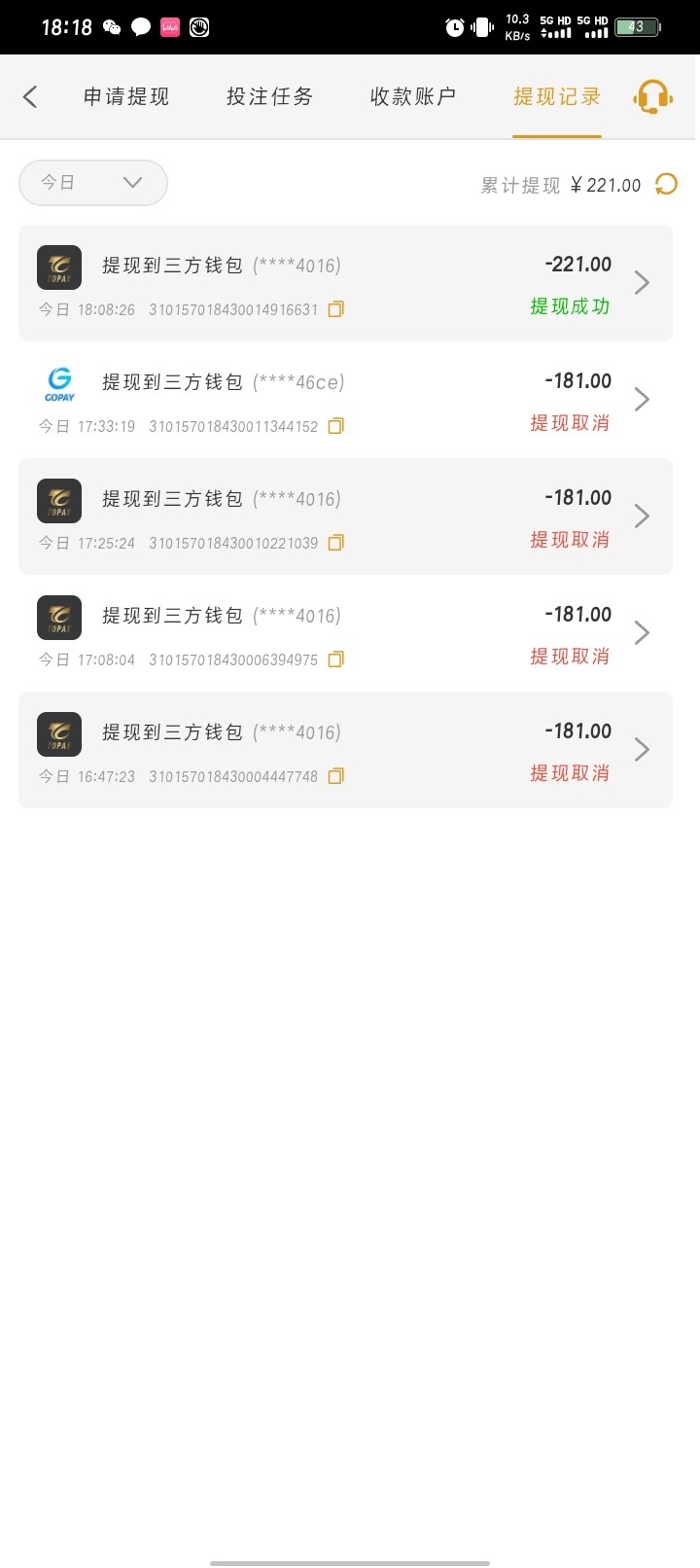Image resolution: width=700 pixels, height=1568 pixels.
Task: Switch to the 申请提现 tab
Action: tap(126, 96)
